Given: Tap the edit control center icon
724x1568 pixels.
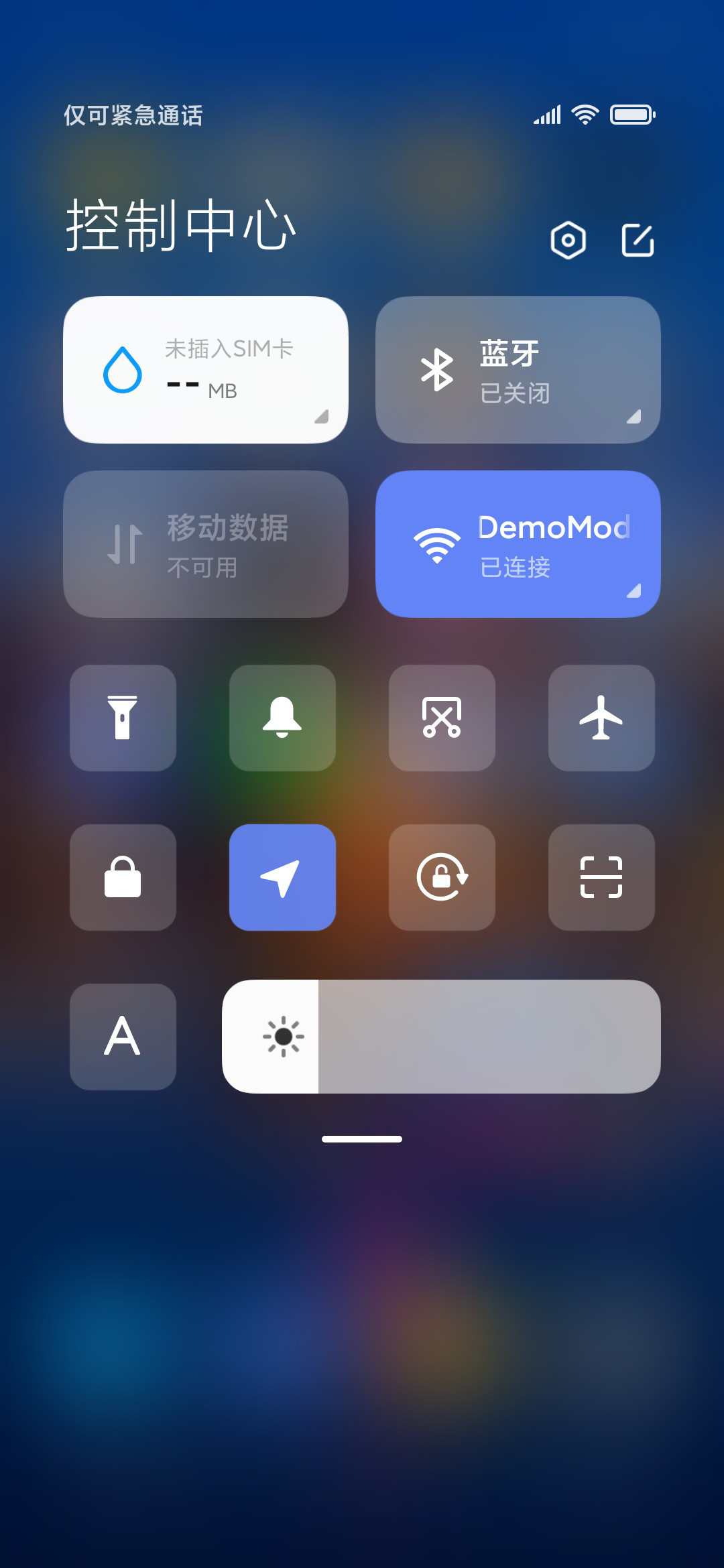Looking at the screenshot, I should [638, 240].
